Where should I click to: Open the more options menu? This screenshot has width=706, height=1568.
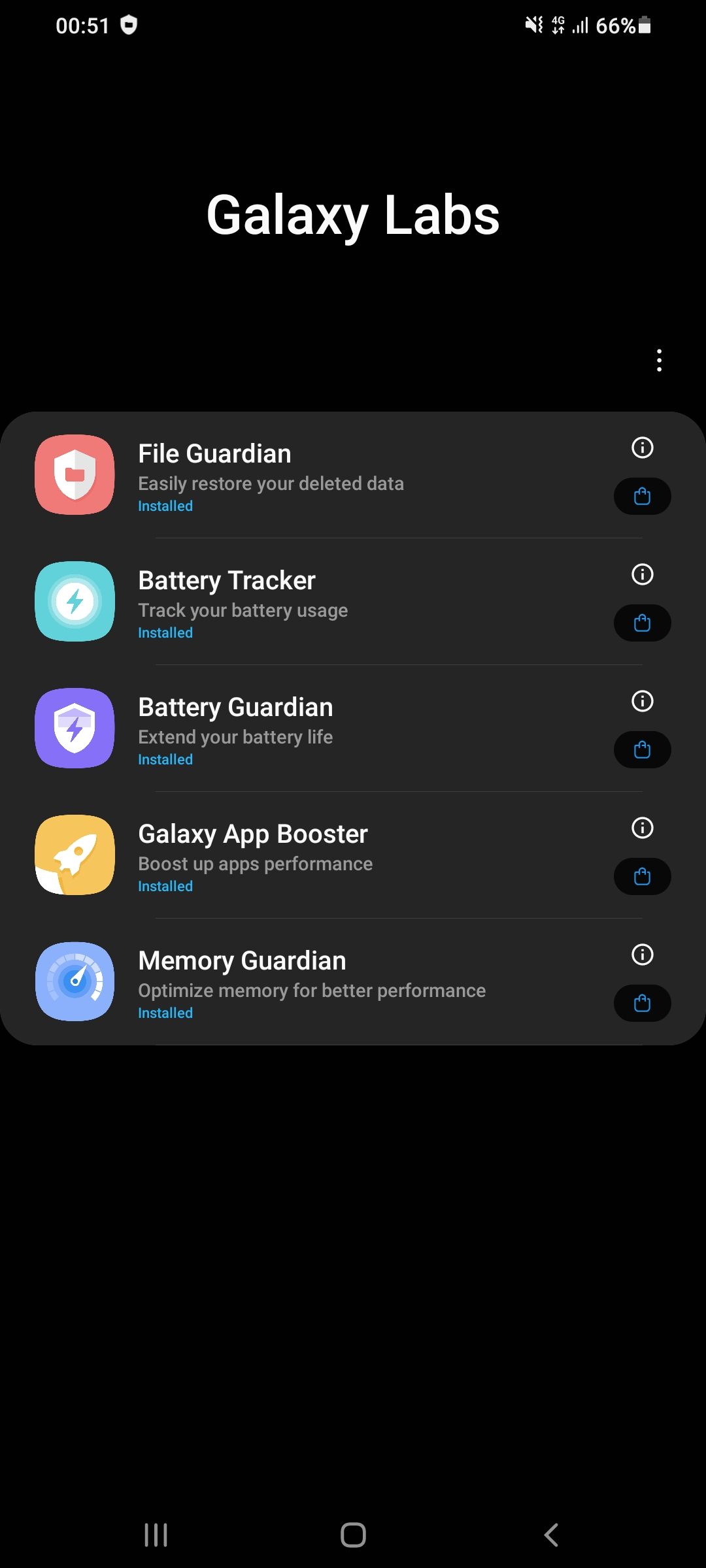click(659, 361)
